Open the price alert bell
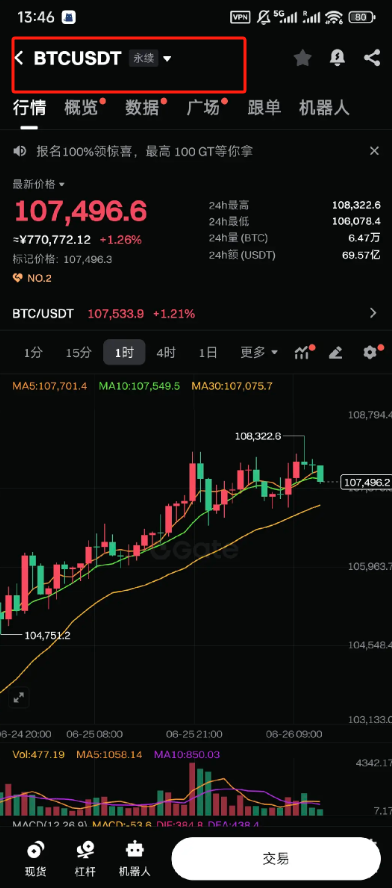This screenshot has height=888, width=392. coord(338,58)
